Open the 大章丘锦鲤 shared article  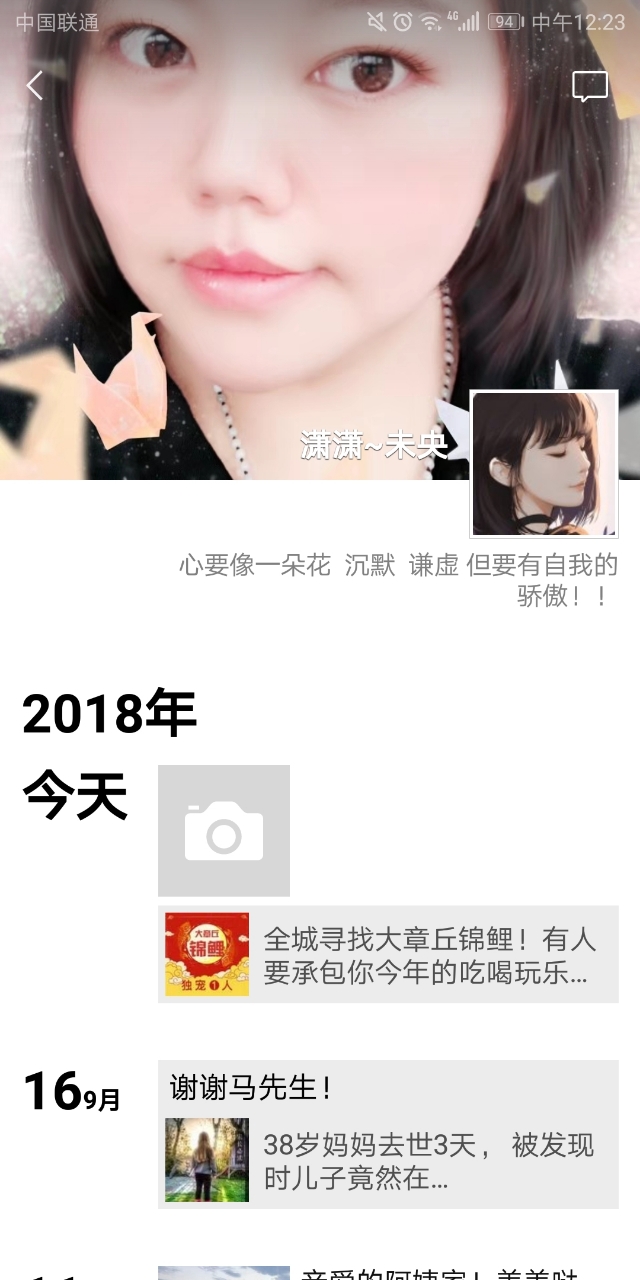(x=388, y=954)
